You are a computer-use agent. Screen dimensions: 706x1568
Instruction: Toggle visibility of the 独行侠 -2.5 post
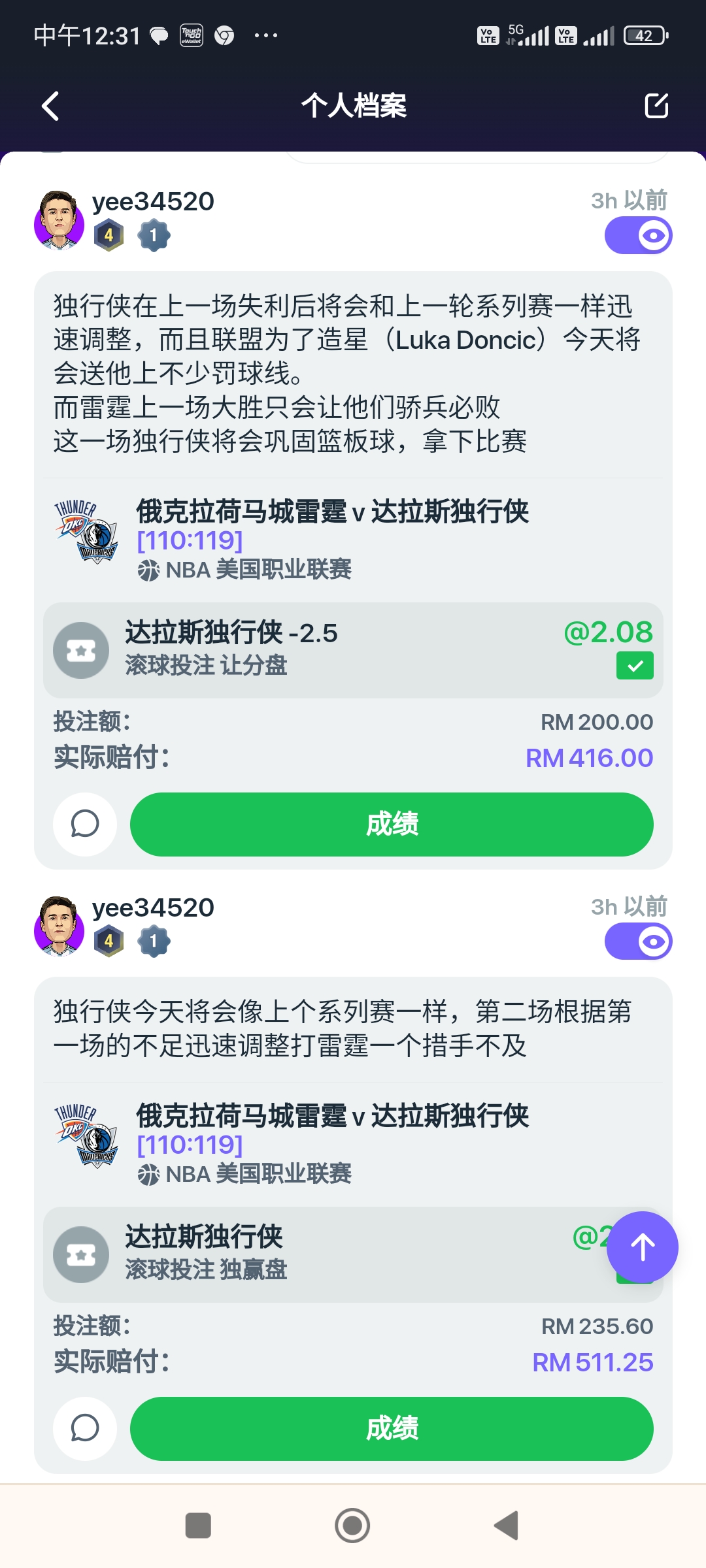click(x=638, y=236)
